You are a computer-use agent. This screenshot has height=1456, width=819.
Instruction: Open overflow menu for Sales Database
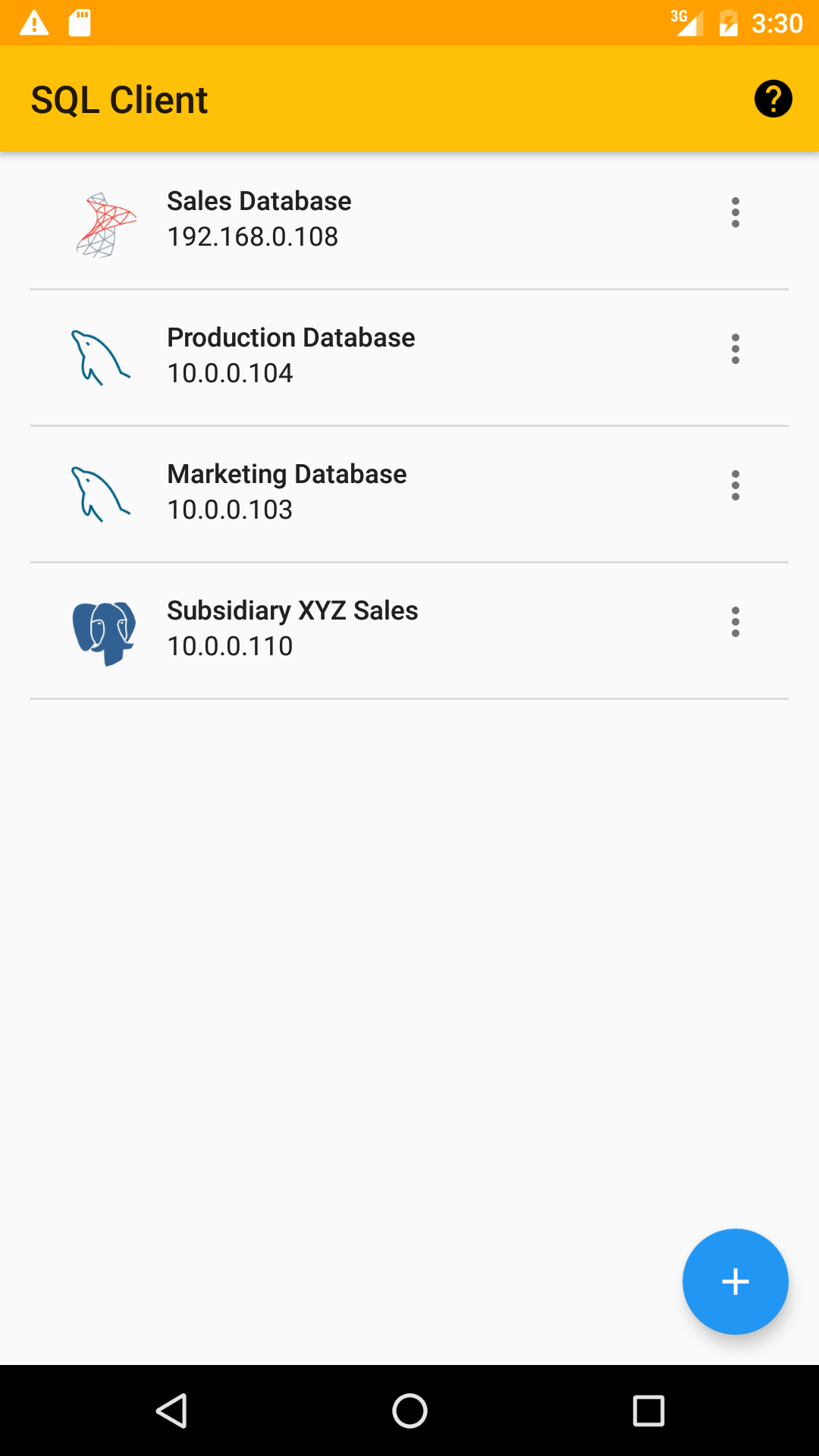pos(735,212)
